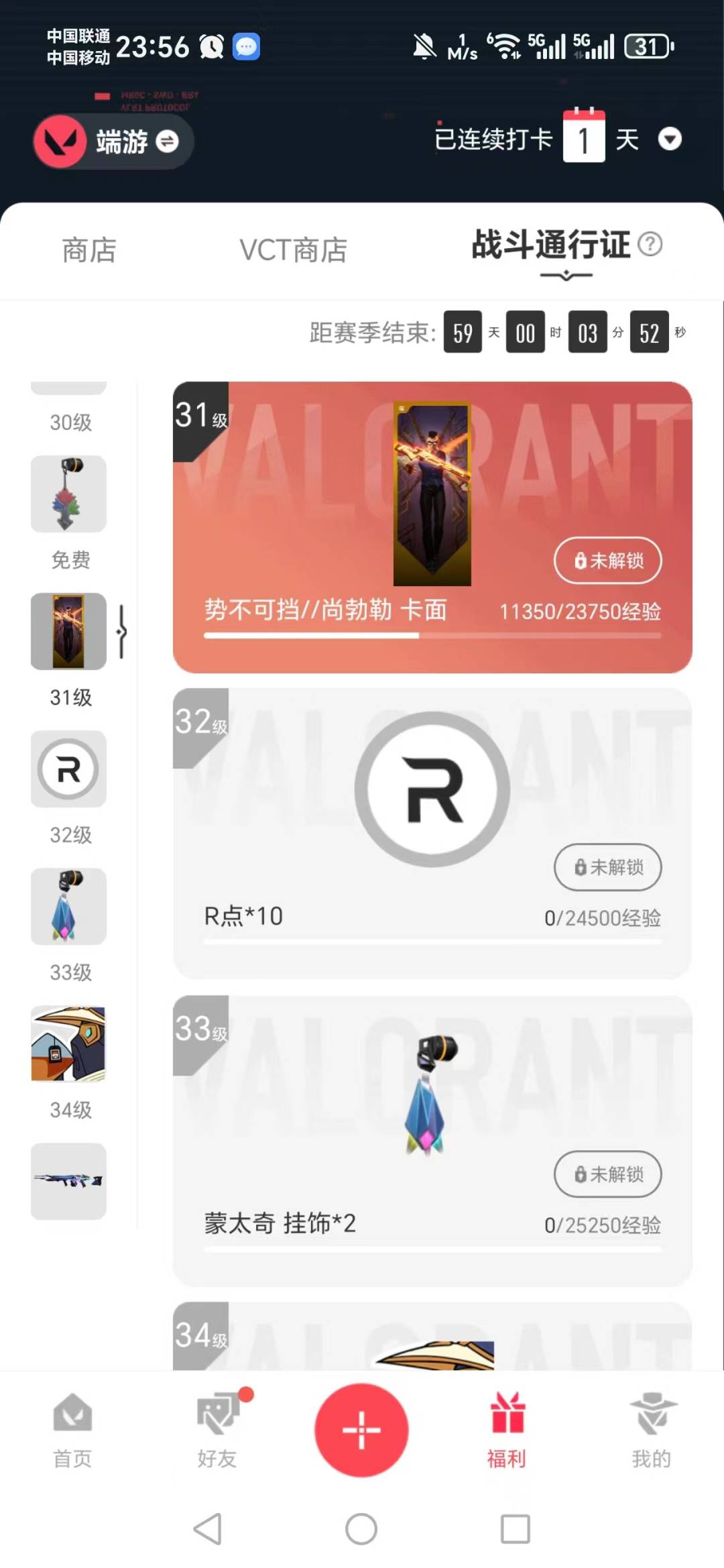724x1568 pixels.
Task: Tap 未解锁 button on 蒙太奇 挂饰 reward
Action: point(607,1174)
